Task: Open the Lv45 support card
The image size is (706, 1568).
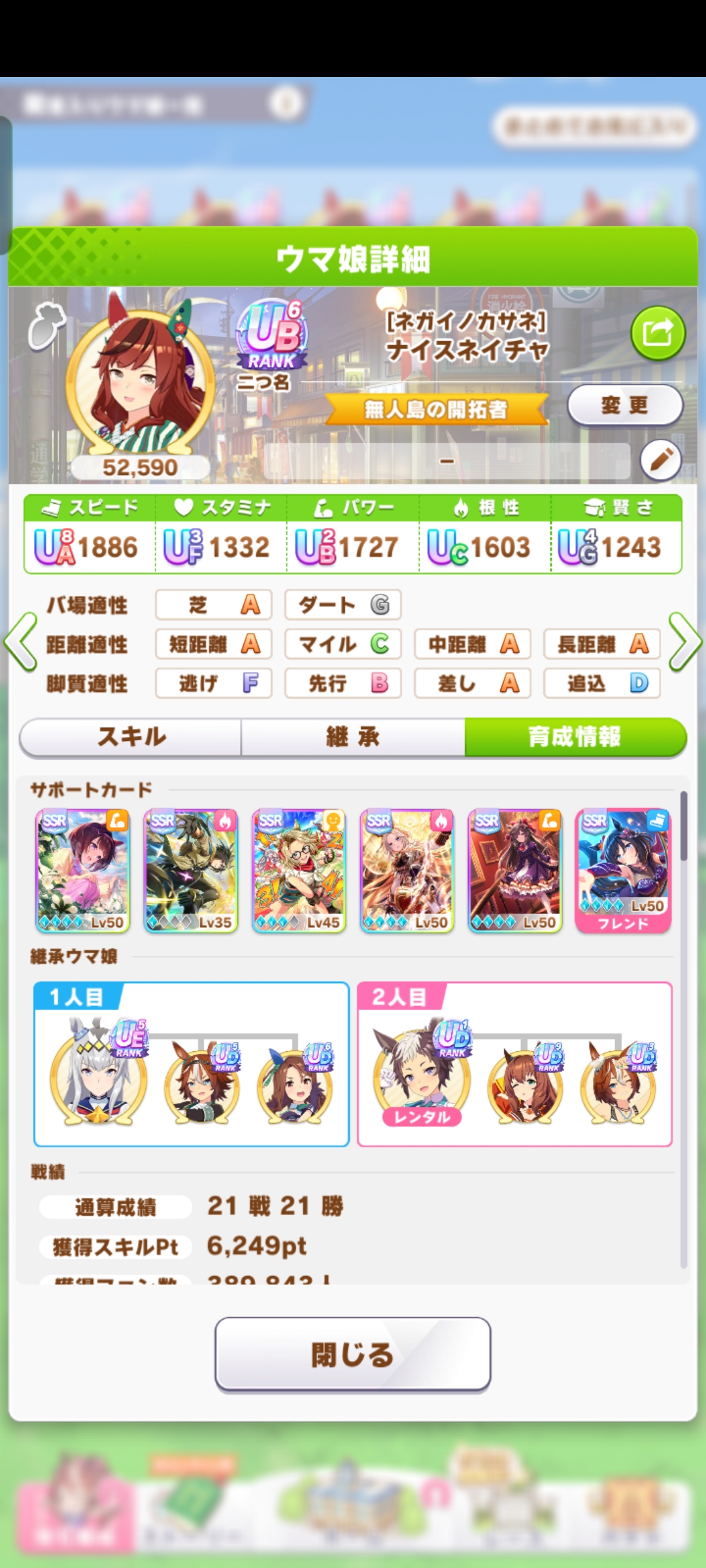Action: pyautogui.click(x=299, y=870)
